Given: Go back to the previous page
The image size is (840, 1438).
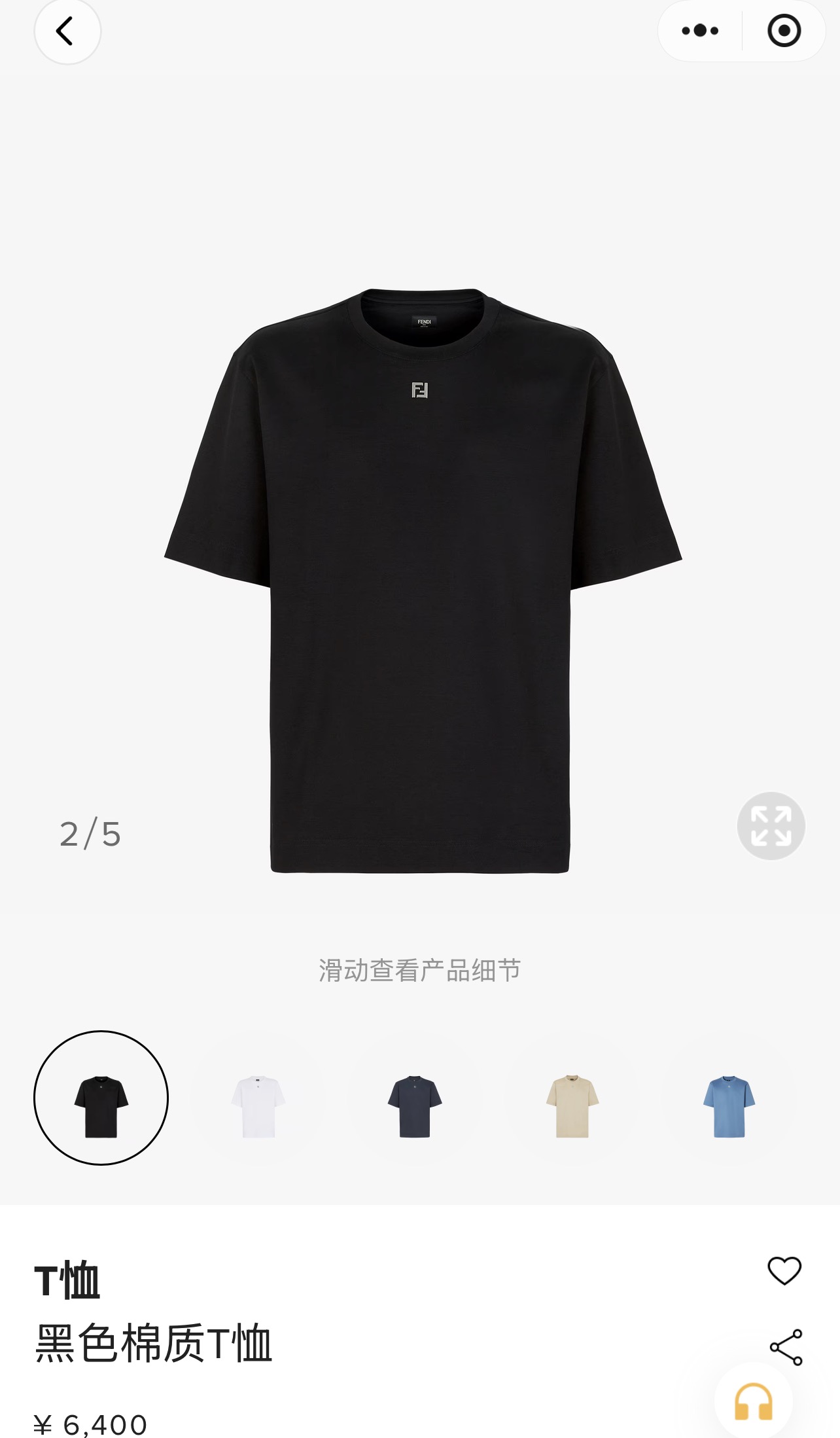Looking at the screenshot, I should (67, 31).
